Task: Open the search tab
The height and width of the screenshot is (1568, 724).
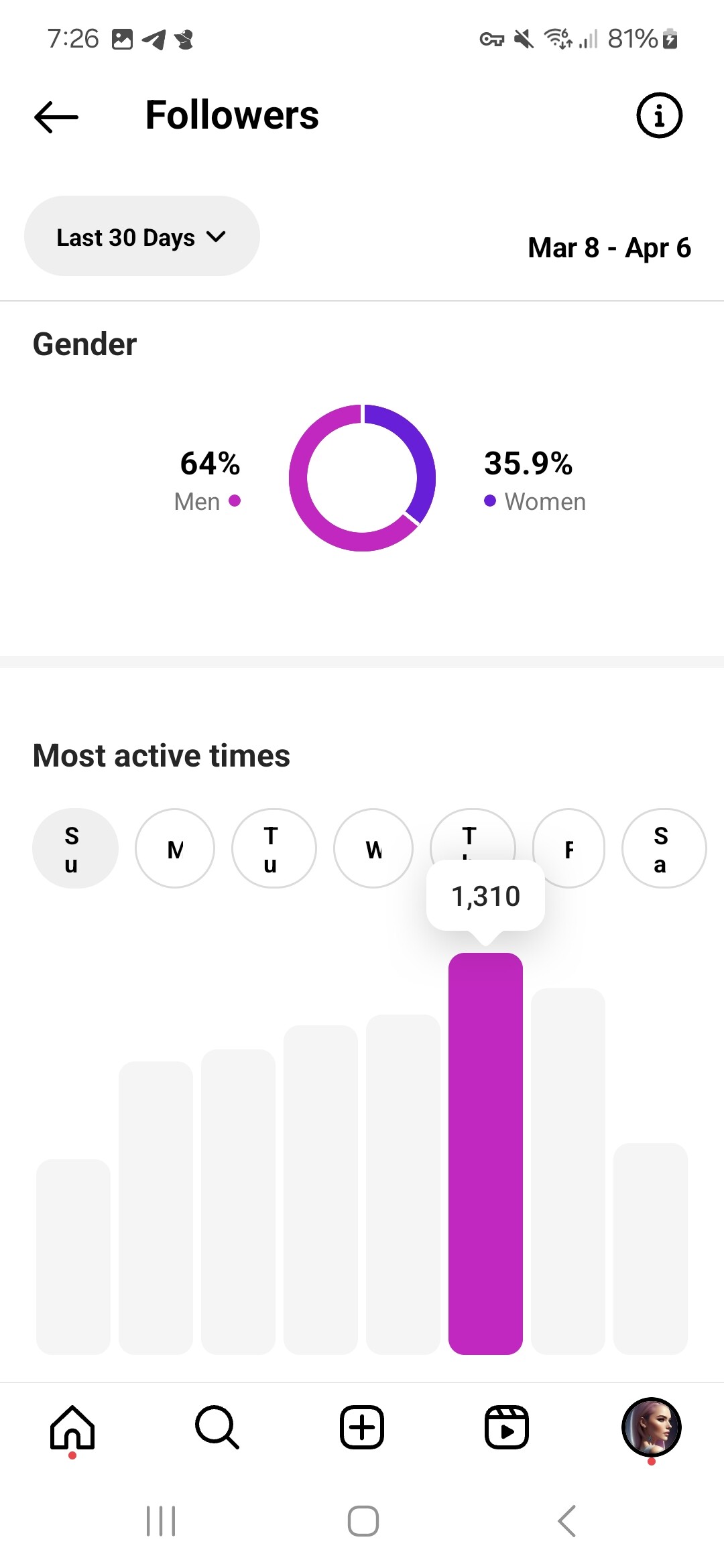Action: tap(217, 1427)
